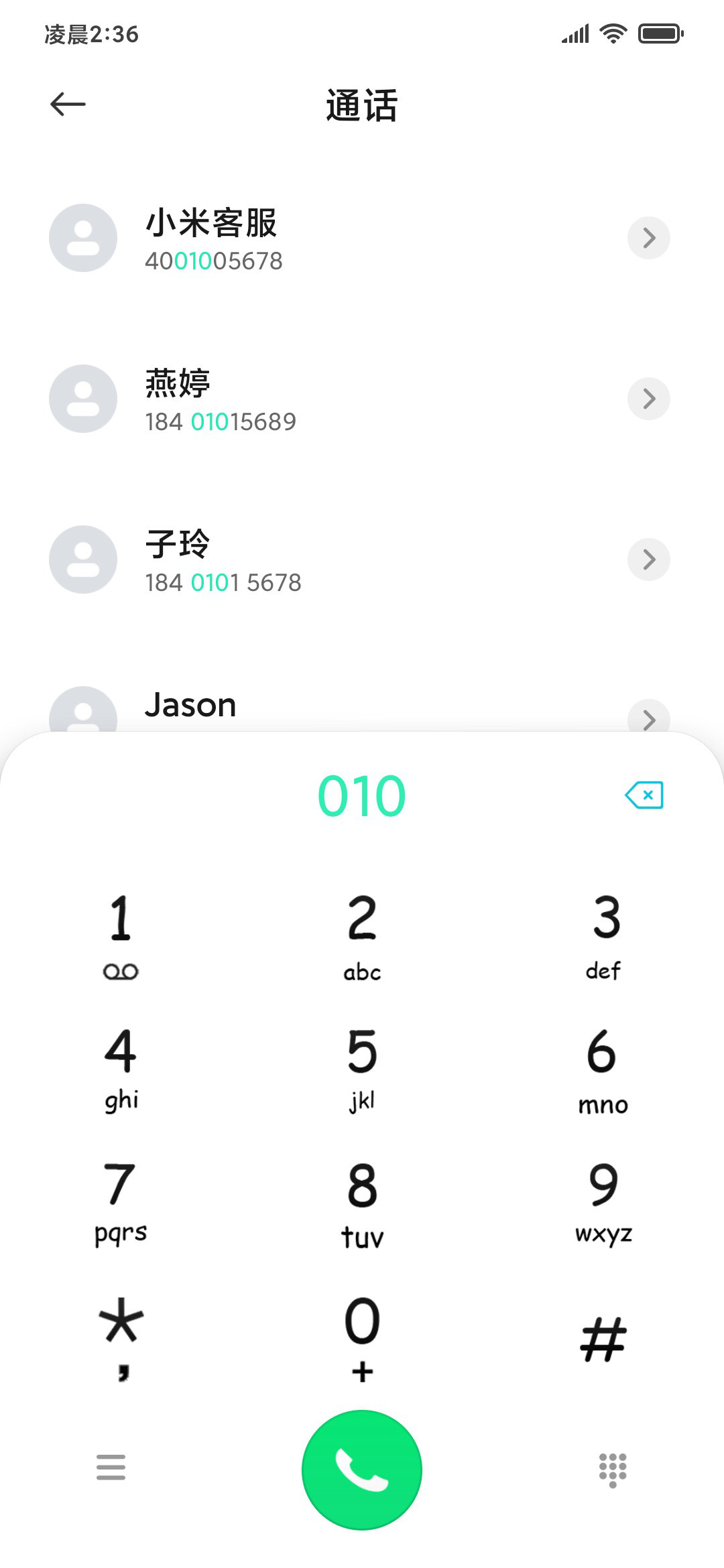Viewport: 724px width, 1568px height.
Task: Enter digit 2 on the dialpad
Action: click(362, 935)
